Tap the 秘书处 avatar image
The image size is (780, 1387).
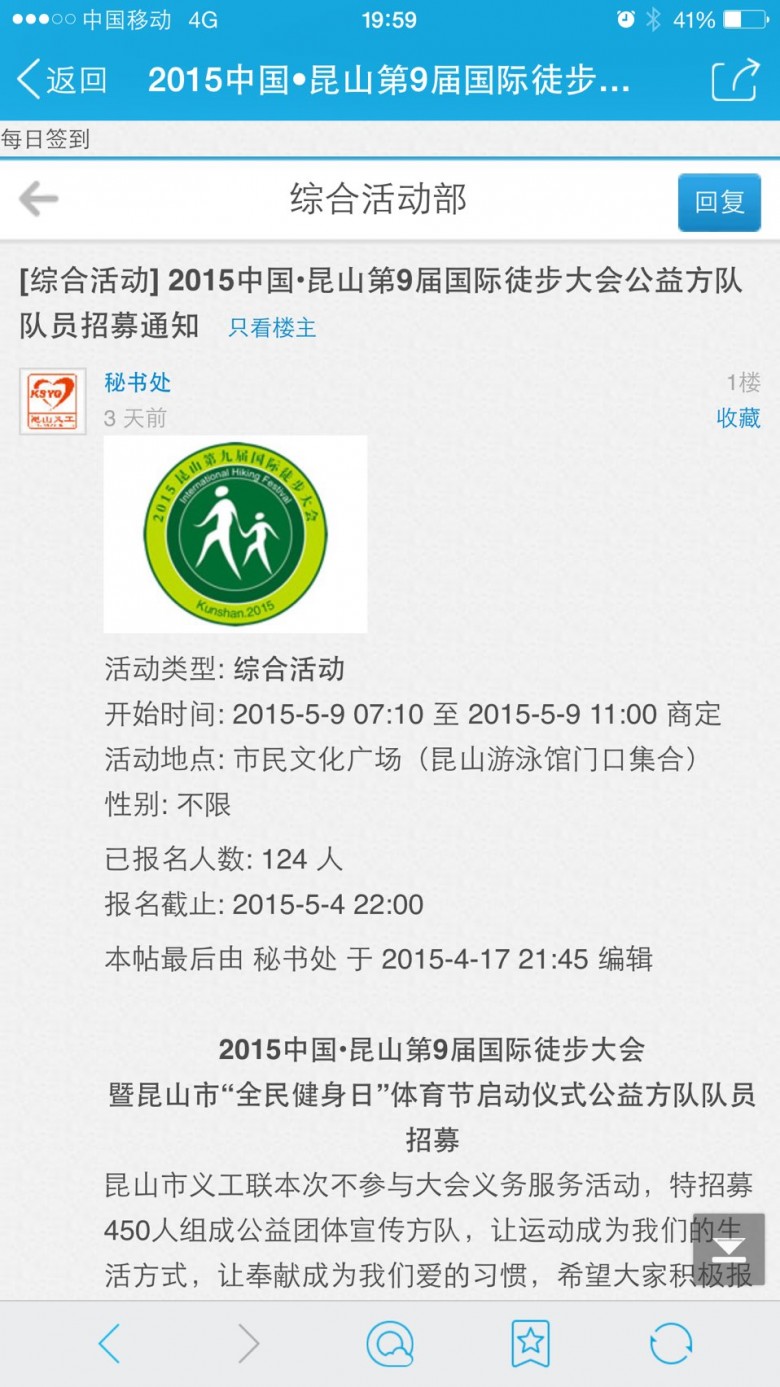pos(53,401)
